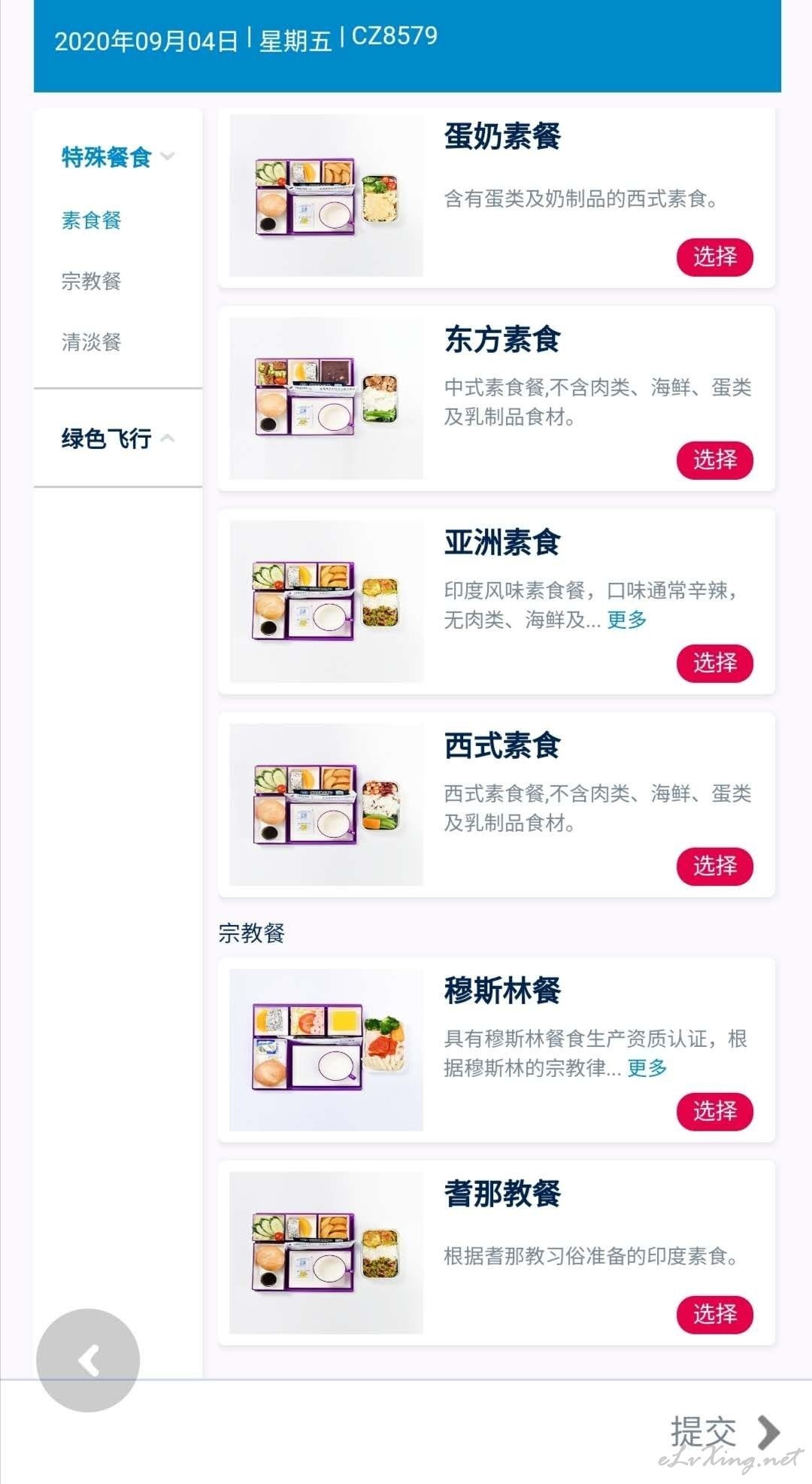The height and width of the screenshot is (1484, 812).
Task: Select the 穆斯林餐 meal
Action: (x=714, y=1112)
